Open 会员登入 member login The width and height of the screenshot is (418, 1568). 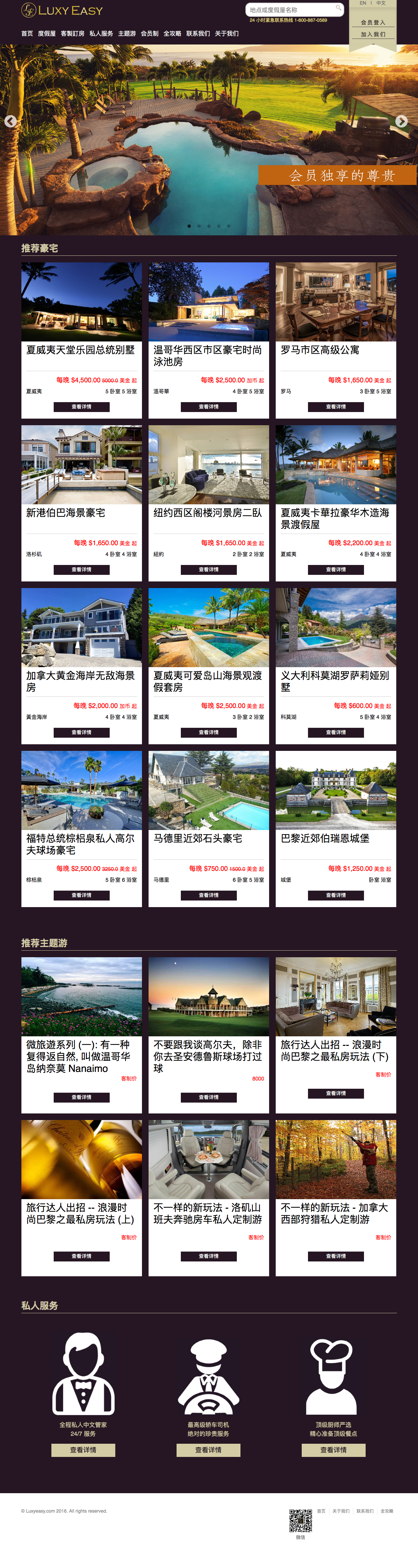pyautogui.click(x=373, y=22)
